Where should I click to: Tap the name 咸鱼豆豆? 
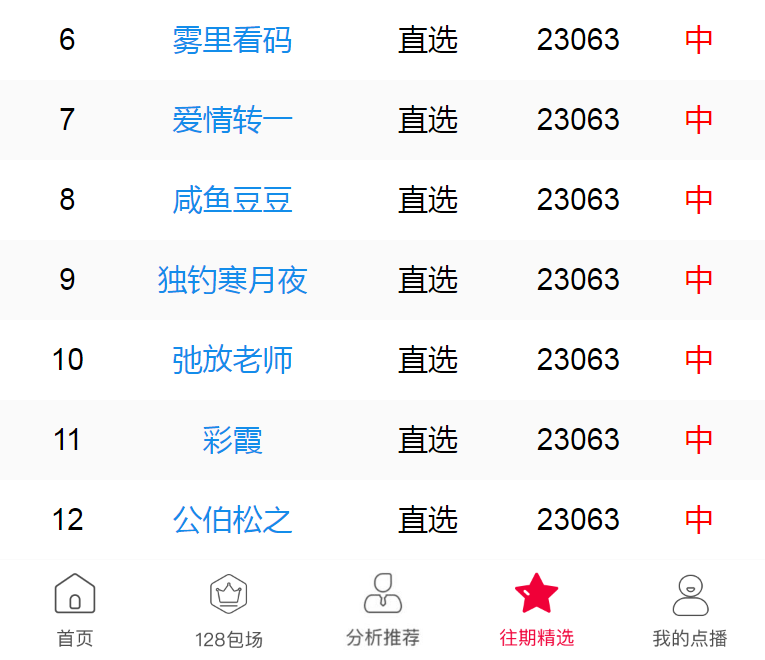pyautogui.click(x=232, y=200)
